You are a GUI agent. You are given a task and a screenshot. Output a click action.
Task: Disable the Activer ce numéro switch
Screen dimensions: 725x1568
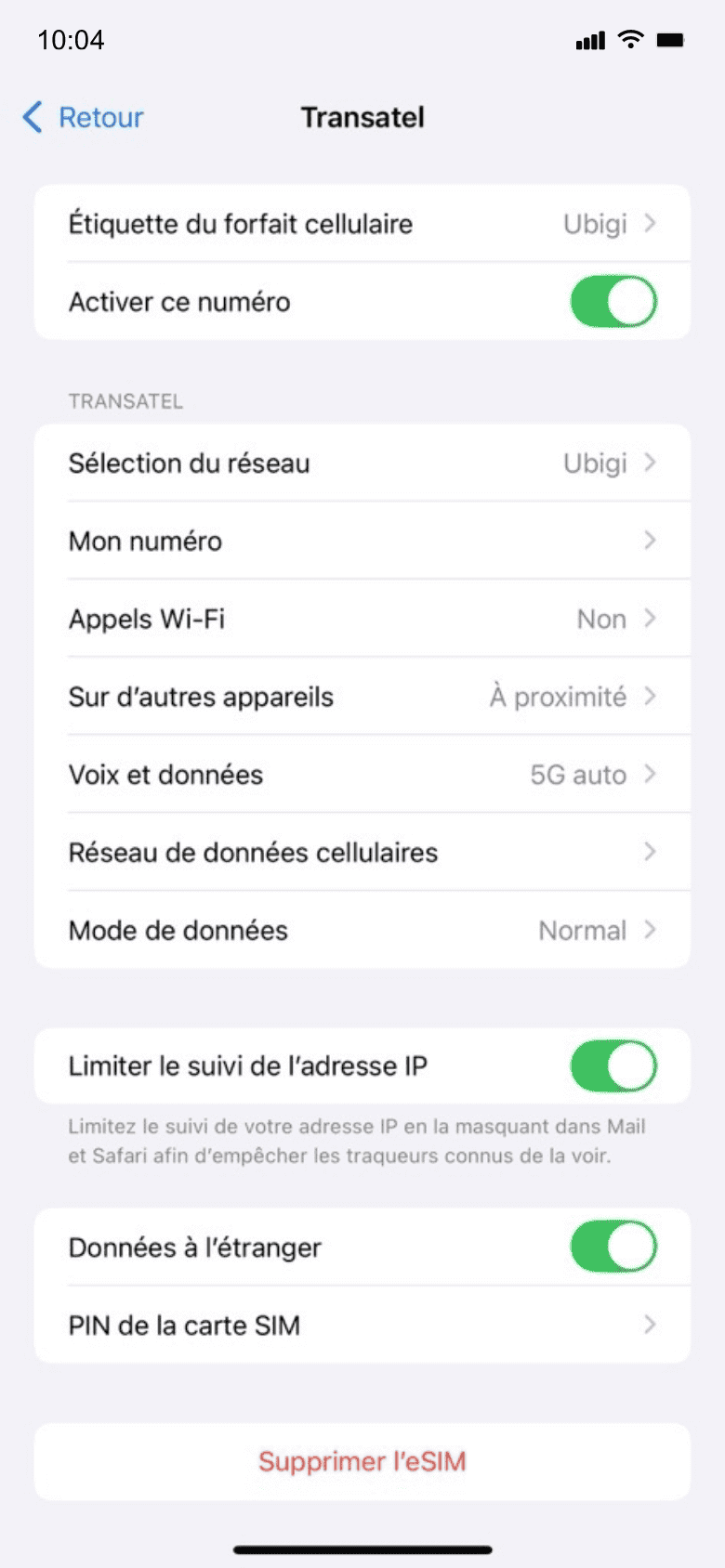click(613, 301)
